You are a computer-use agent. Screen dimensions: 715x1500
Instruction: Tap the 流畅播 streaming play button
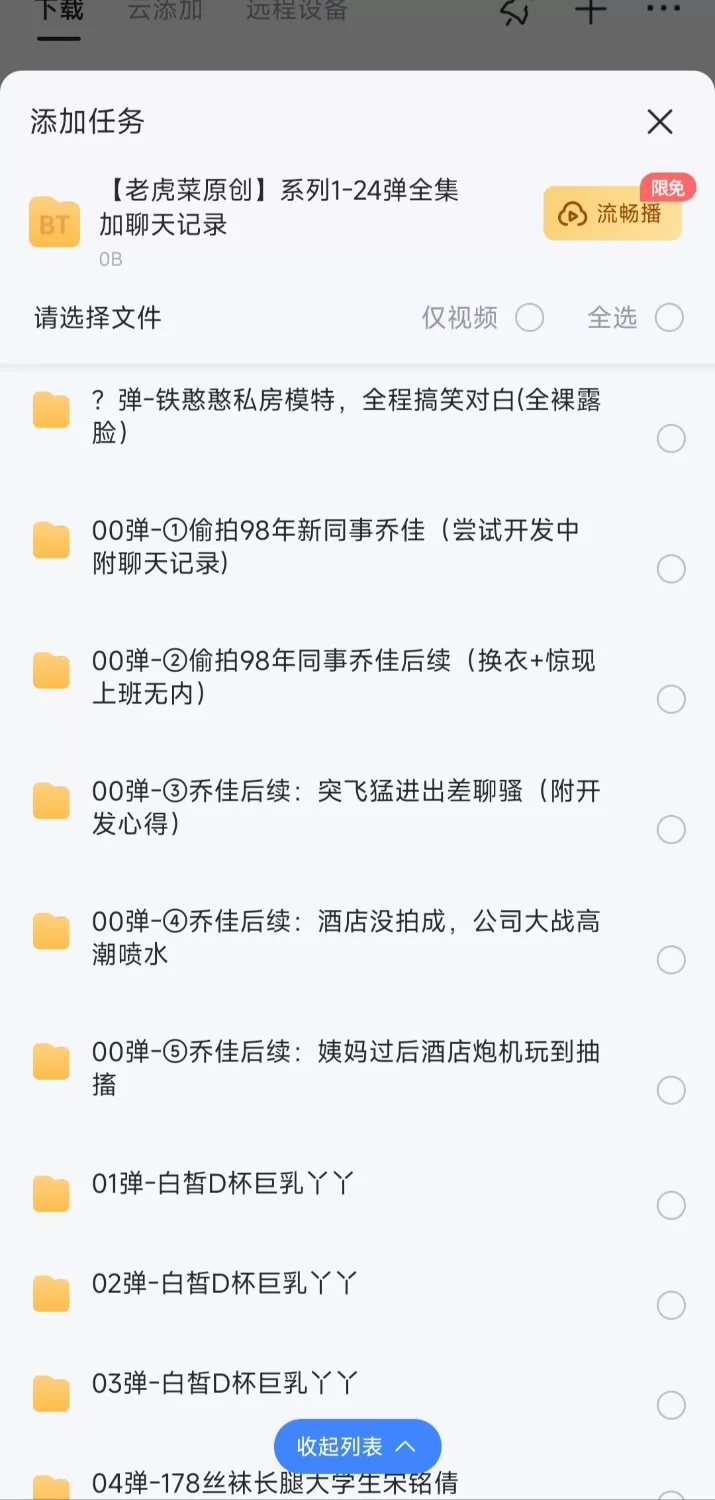[613, 213]
